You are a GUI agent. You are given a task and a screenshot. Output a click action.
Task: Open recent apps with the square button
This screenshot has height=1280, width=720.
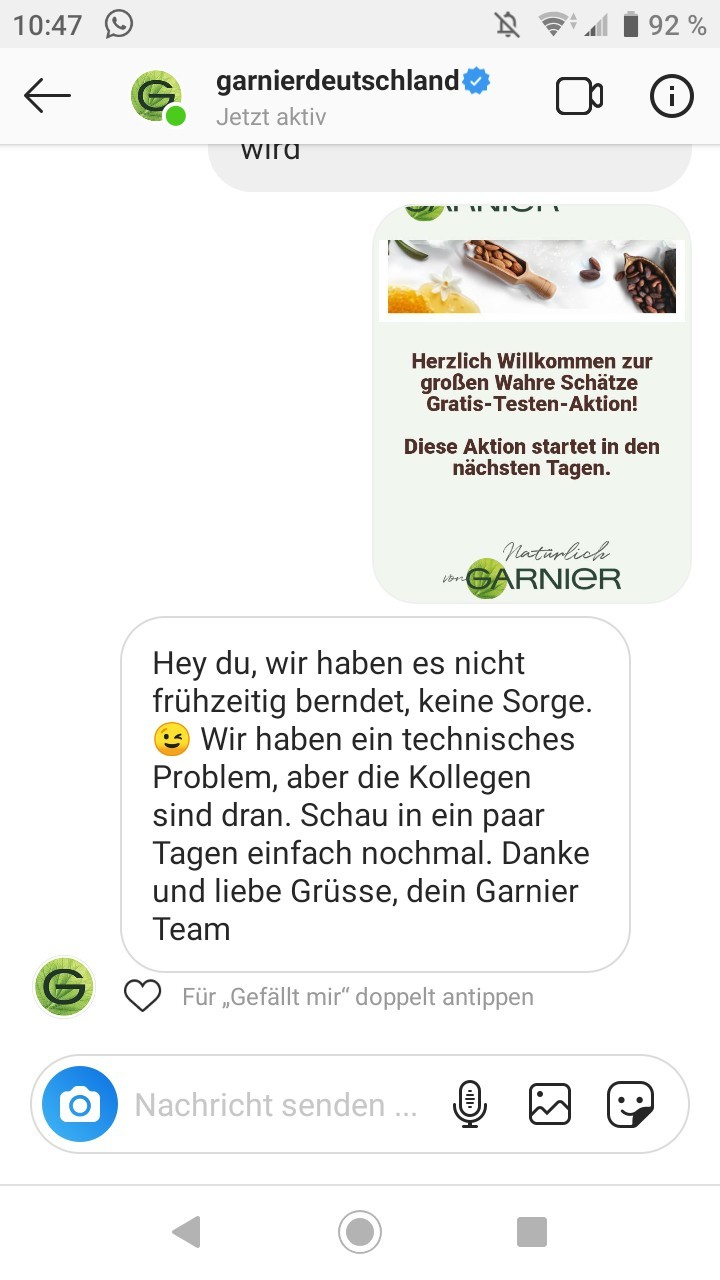532,1231
